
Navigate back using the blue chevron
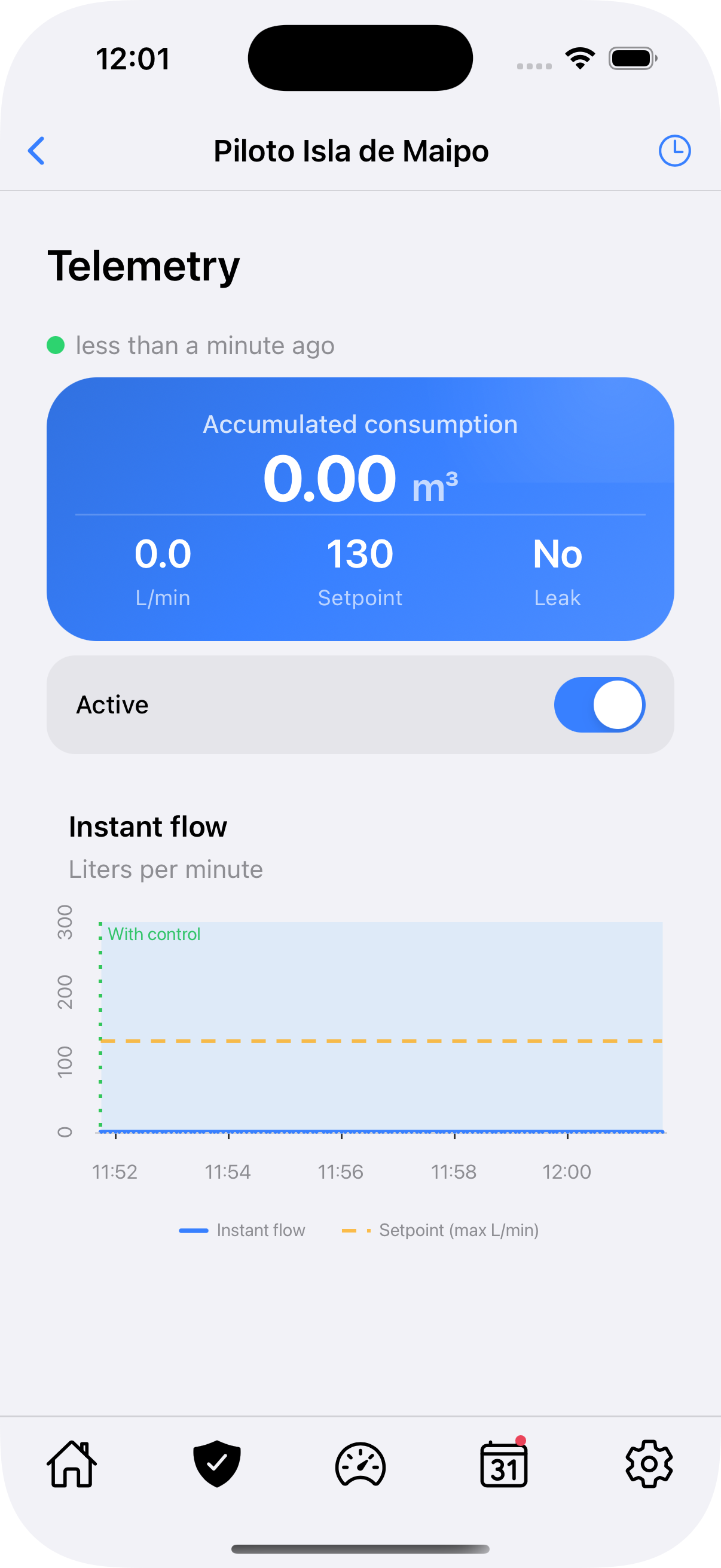pos(36,151)
